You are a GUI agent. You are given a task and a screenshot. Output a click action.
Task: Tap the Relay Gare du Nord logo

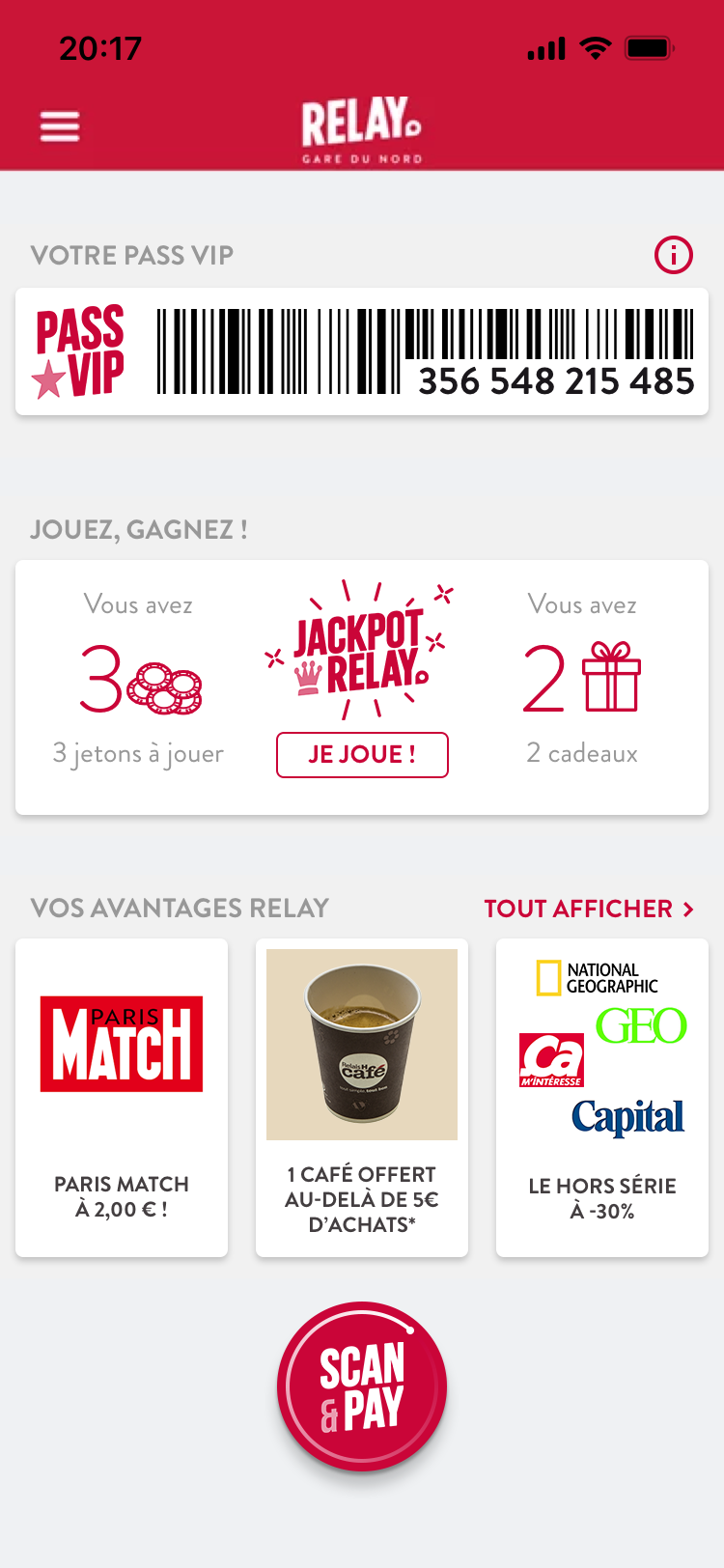coord(361,126)
